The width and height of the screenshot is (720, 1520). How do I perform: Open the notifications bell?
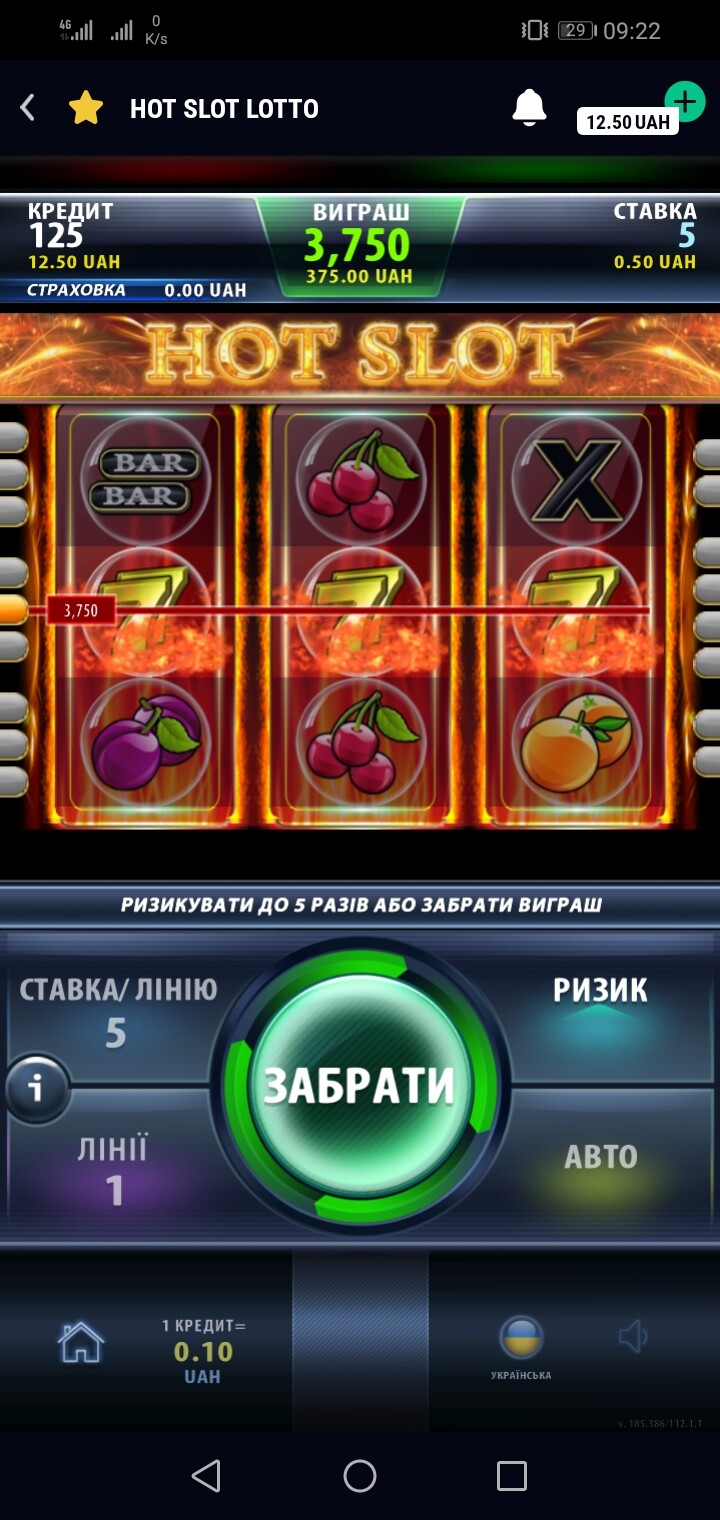[529, 108]
